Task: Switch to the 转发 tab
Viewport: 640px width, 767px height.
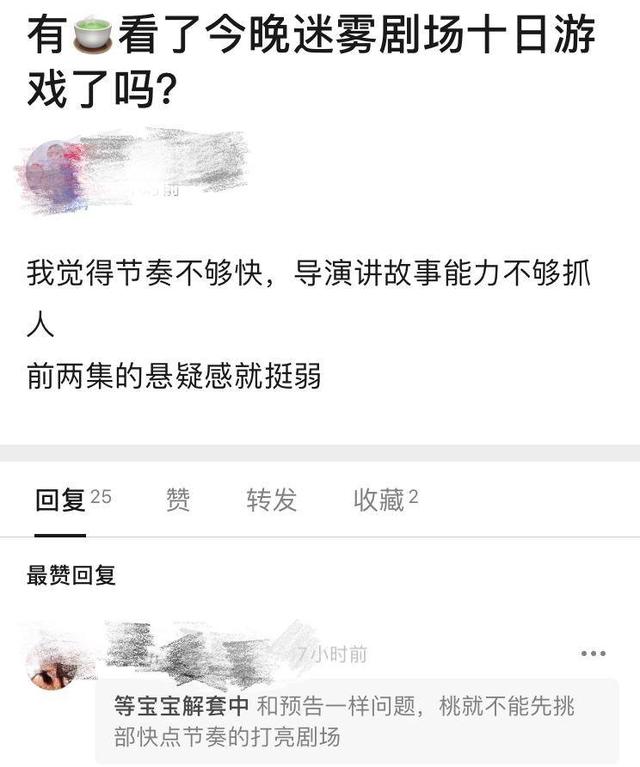Action: (x=272, y=499)
